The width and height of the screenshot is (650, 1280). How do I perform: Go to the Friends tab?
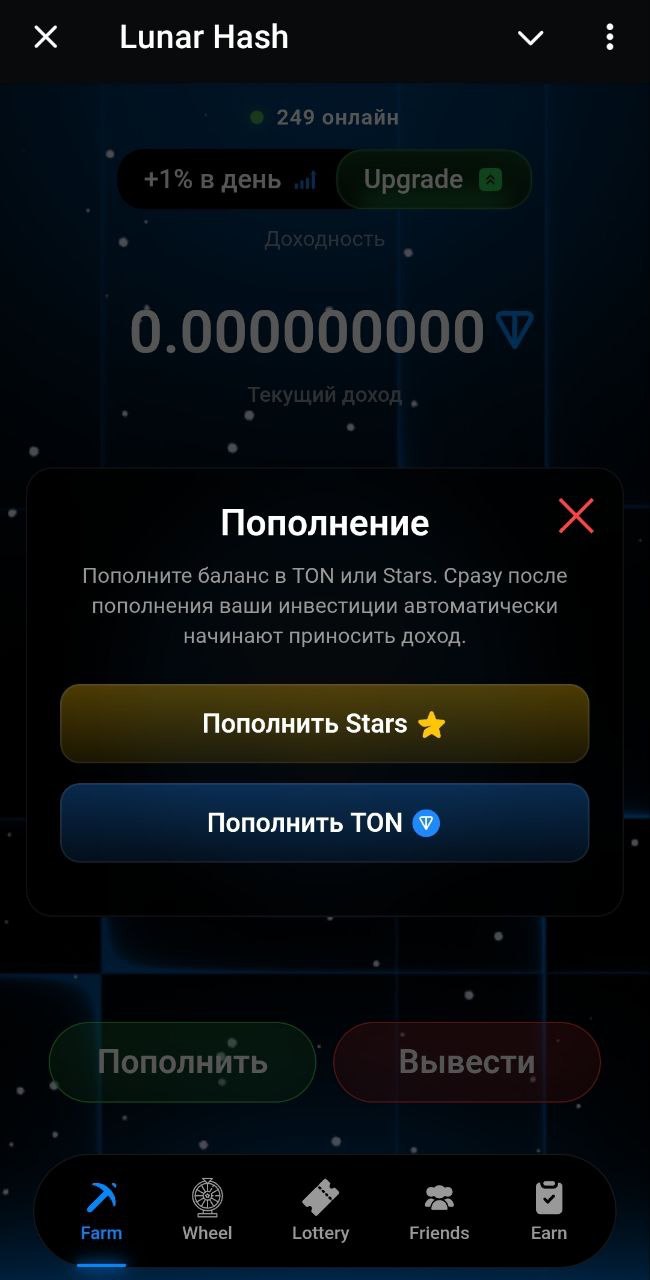pos(439,1211)
